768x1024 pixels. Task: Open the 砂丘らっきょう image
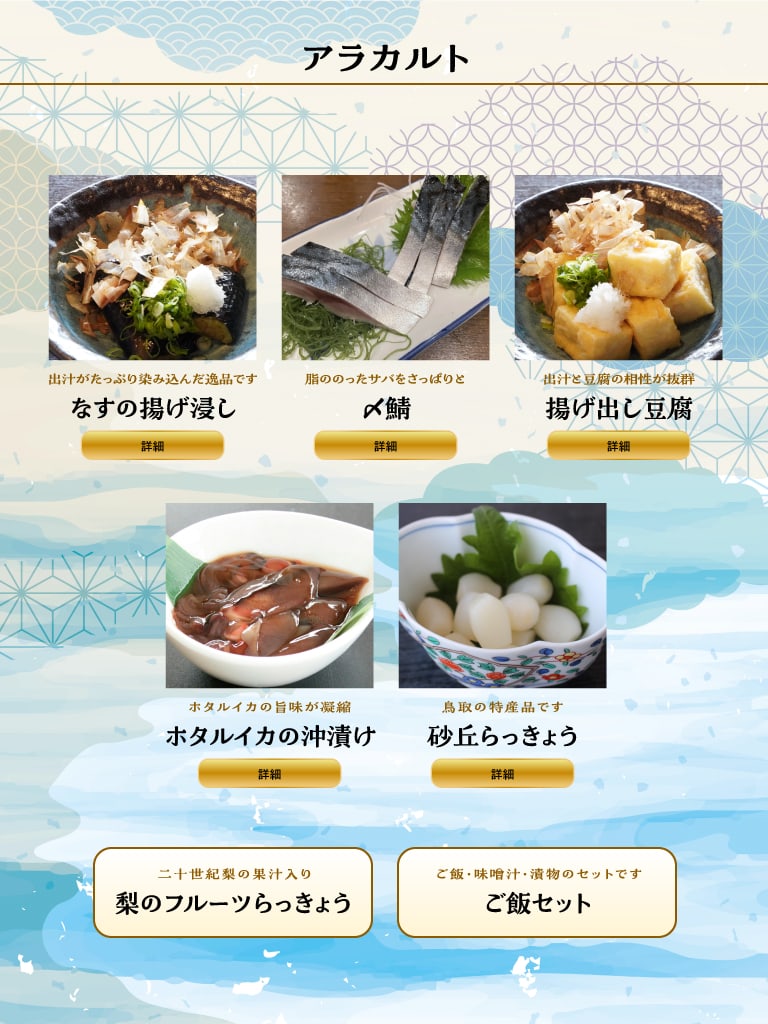pyautogui.click(x=502, y=595)
